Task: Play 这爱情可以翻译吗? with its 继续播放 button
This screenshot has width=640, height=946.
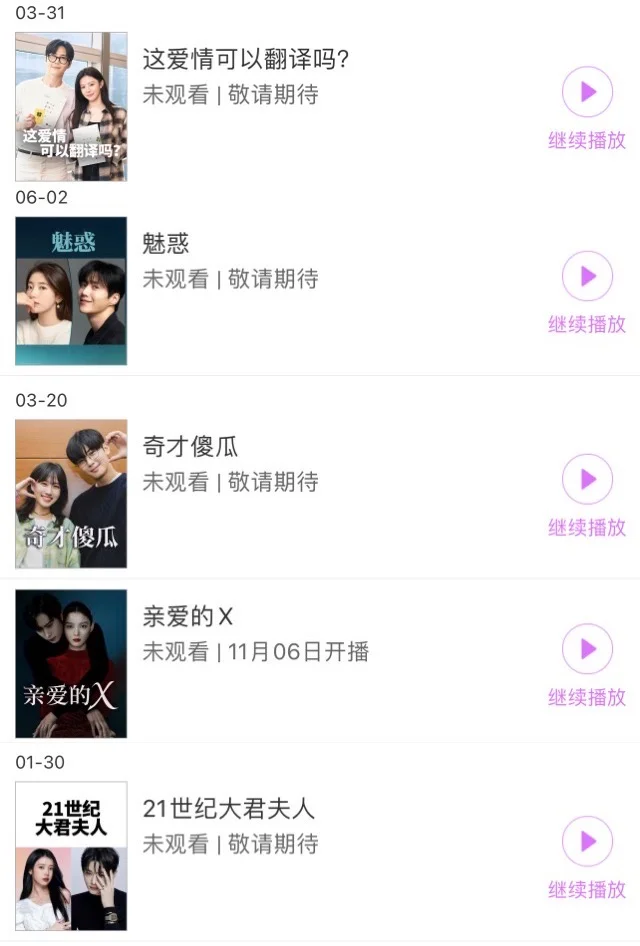Action: 587,93
